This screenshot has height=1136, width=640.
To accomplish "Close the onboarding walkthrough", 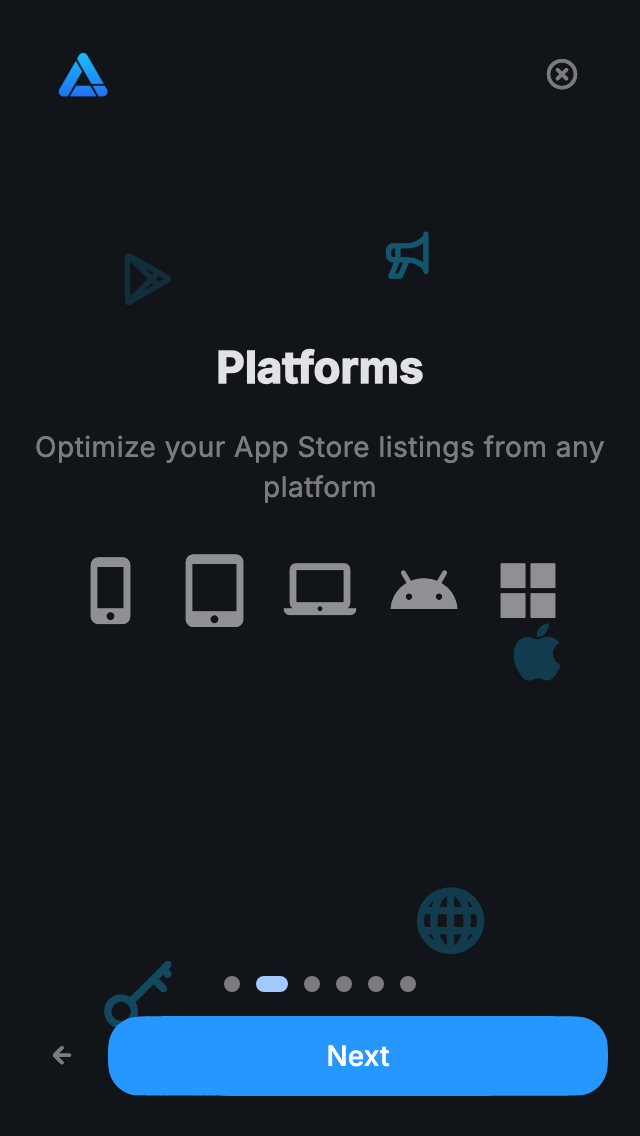I will [562, 74].
